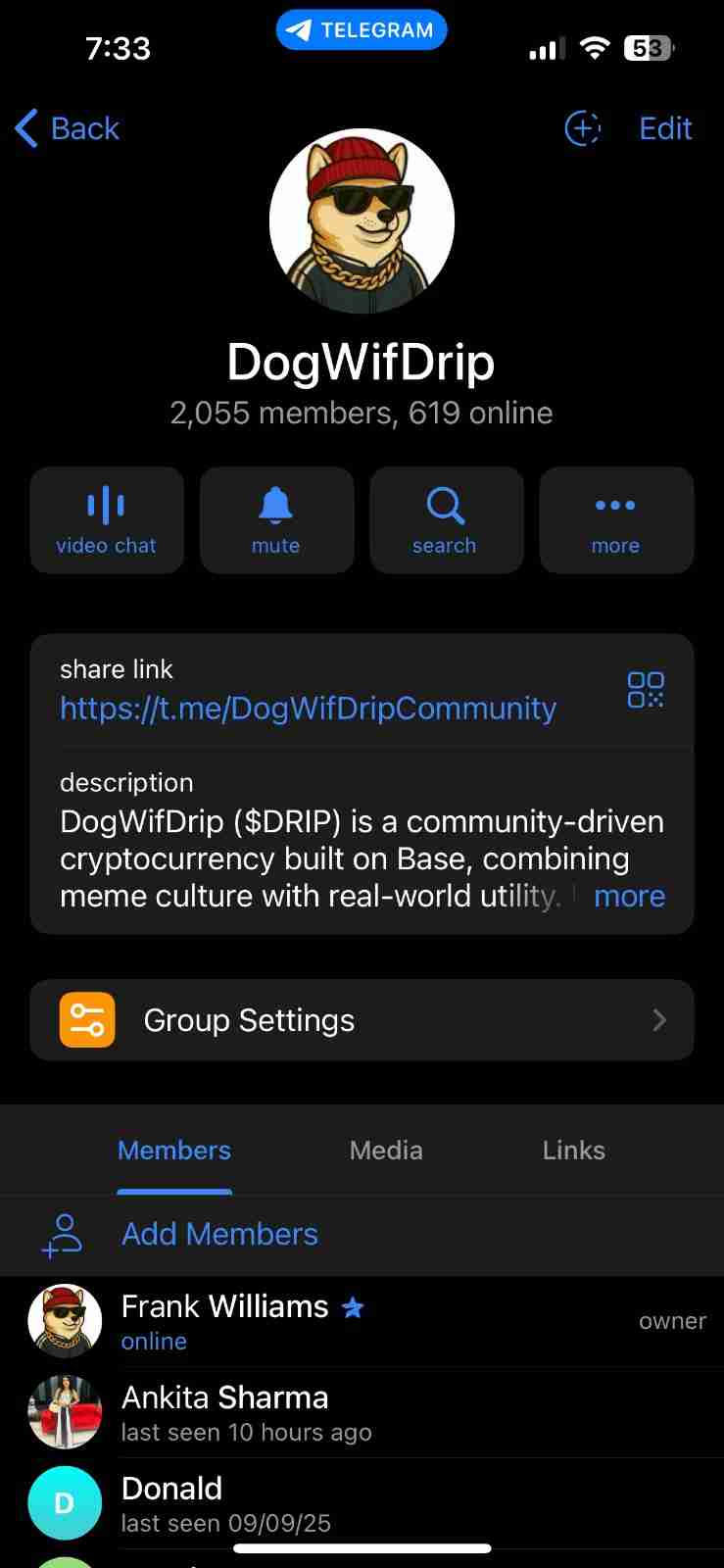View the DogWifDrip group photo
The height and width of the screenshot is (1568, 724).
pyautogui.click(x=362, y=221)
